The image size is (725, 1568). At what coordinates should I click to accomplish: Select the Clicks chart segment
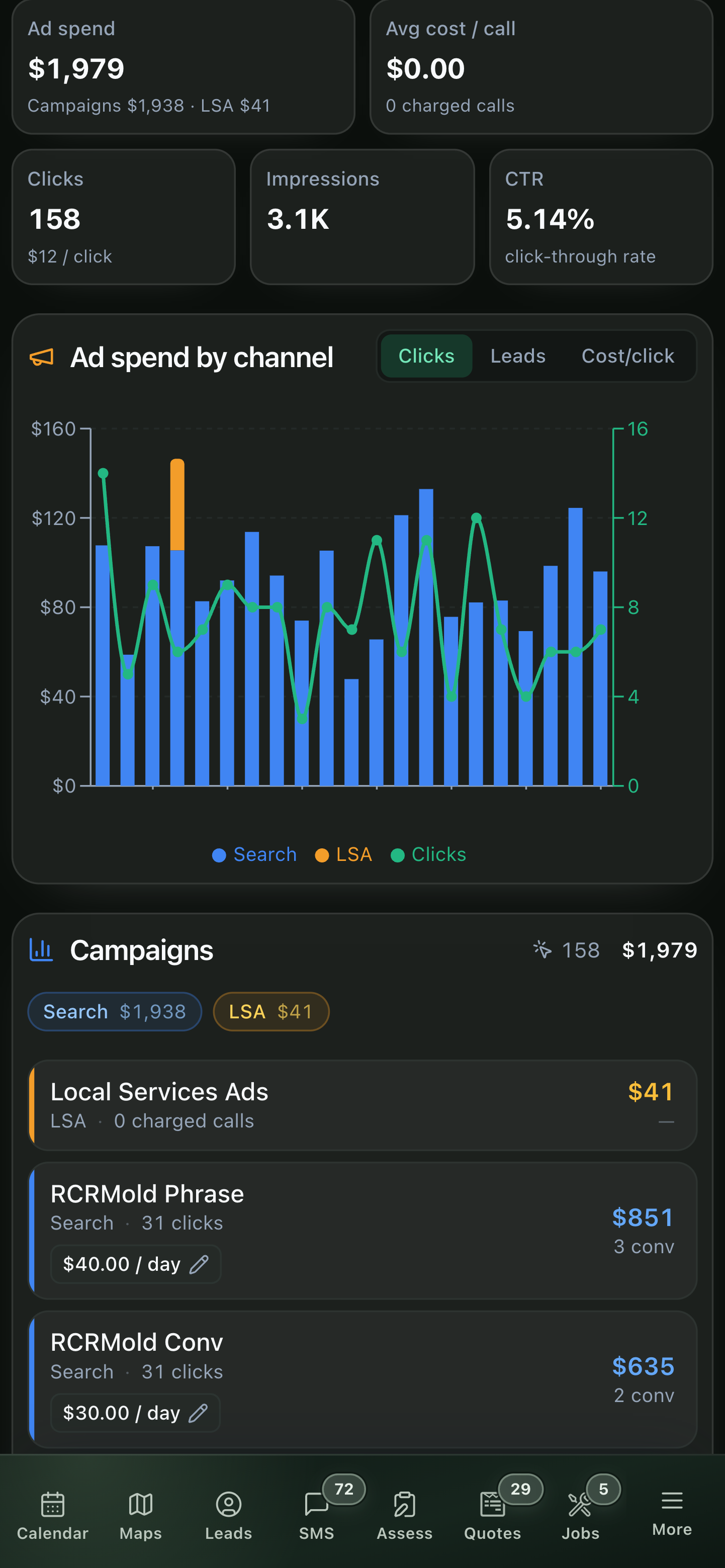click(x=426, y=356)
